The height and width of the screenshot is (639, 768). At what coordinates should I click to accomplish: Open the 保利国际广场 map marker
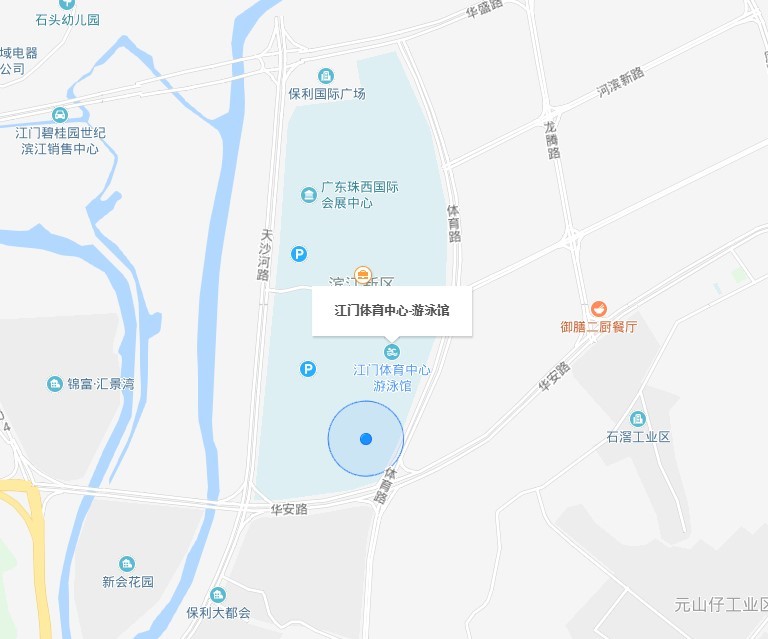point(326,76)
